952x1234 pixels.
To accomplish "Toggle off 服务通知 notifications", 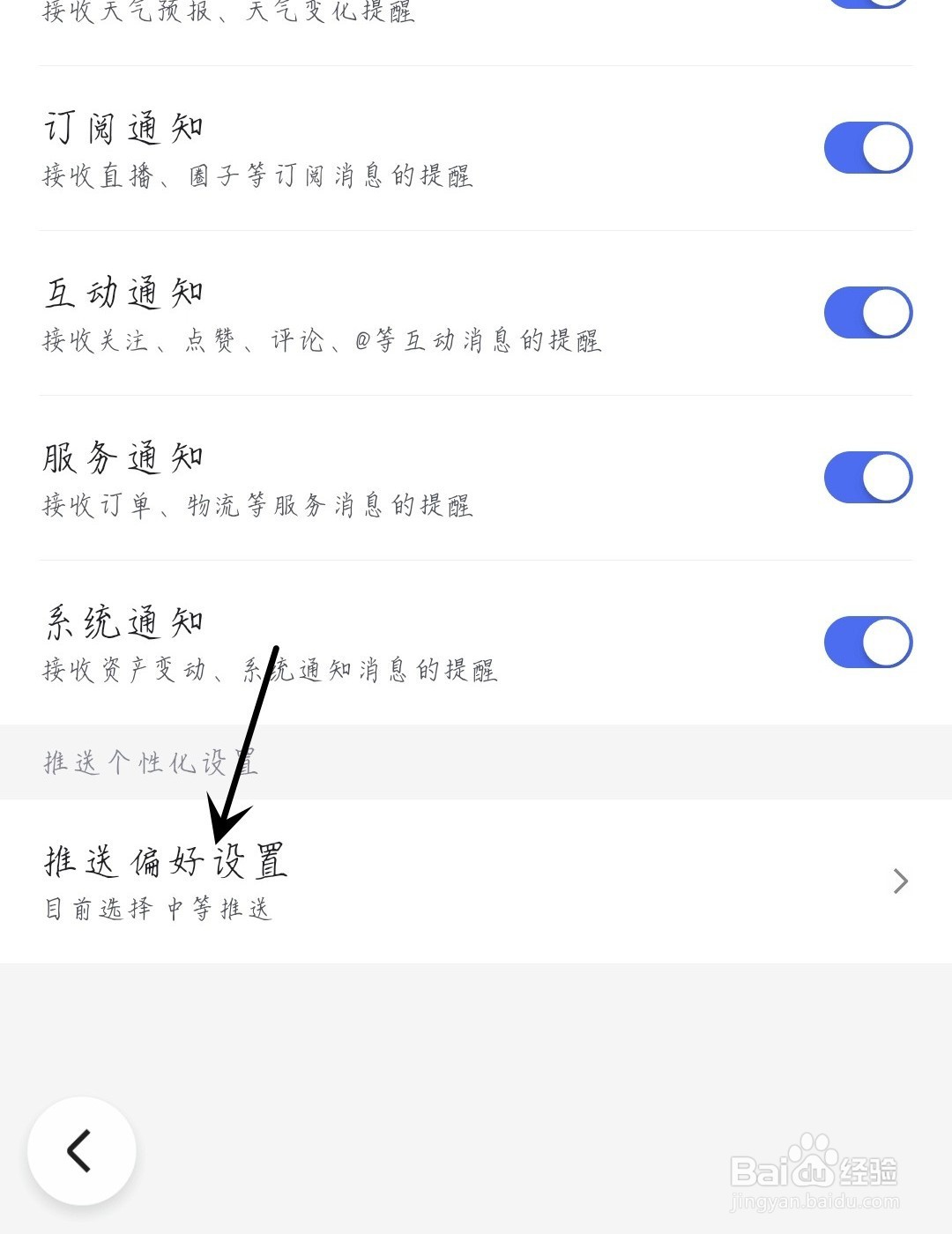I will pyautogui.click(x=868, y=477).
